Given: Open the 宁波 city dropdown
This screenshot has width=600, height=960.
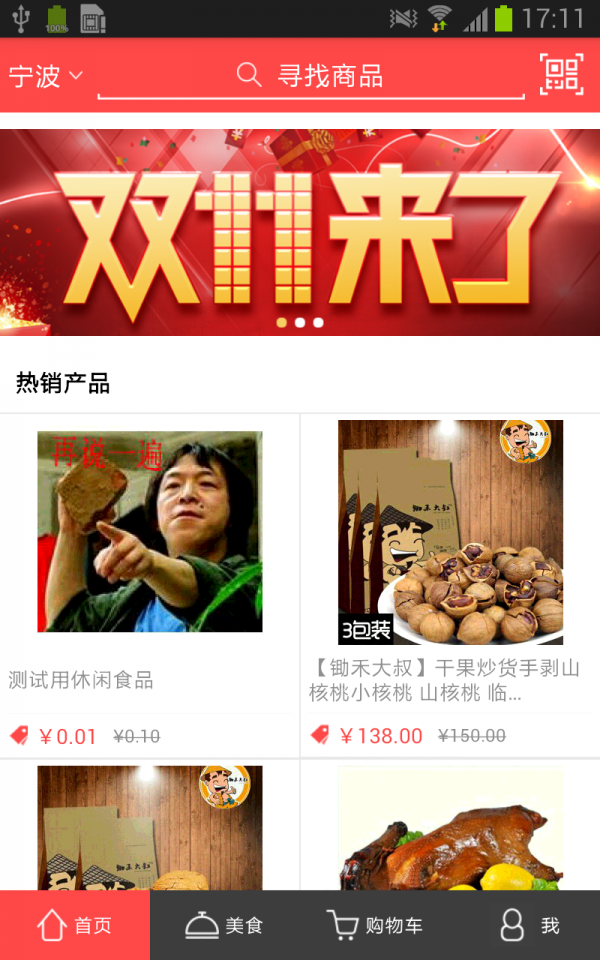Looking at the screenshot, I should 45,76.
